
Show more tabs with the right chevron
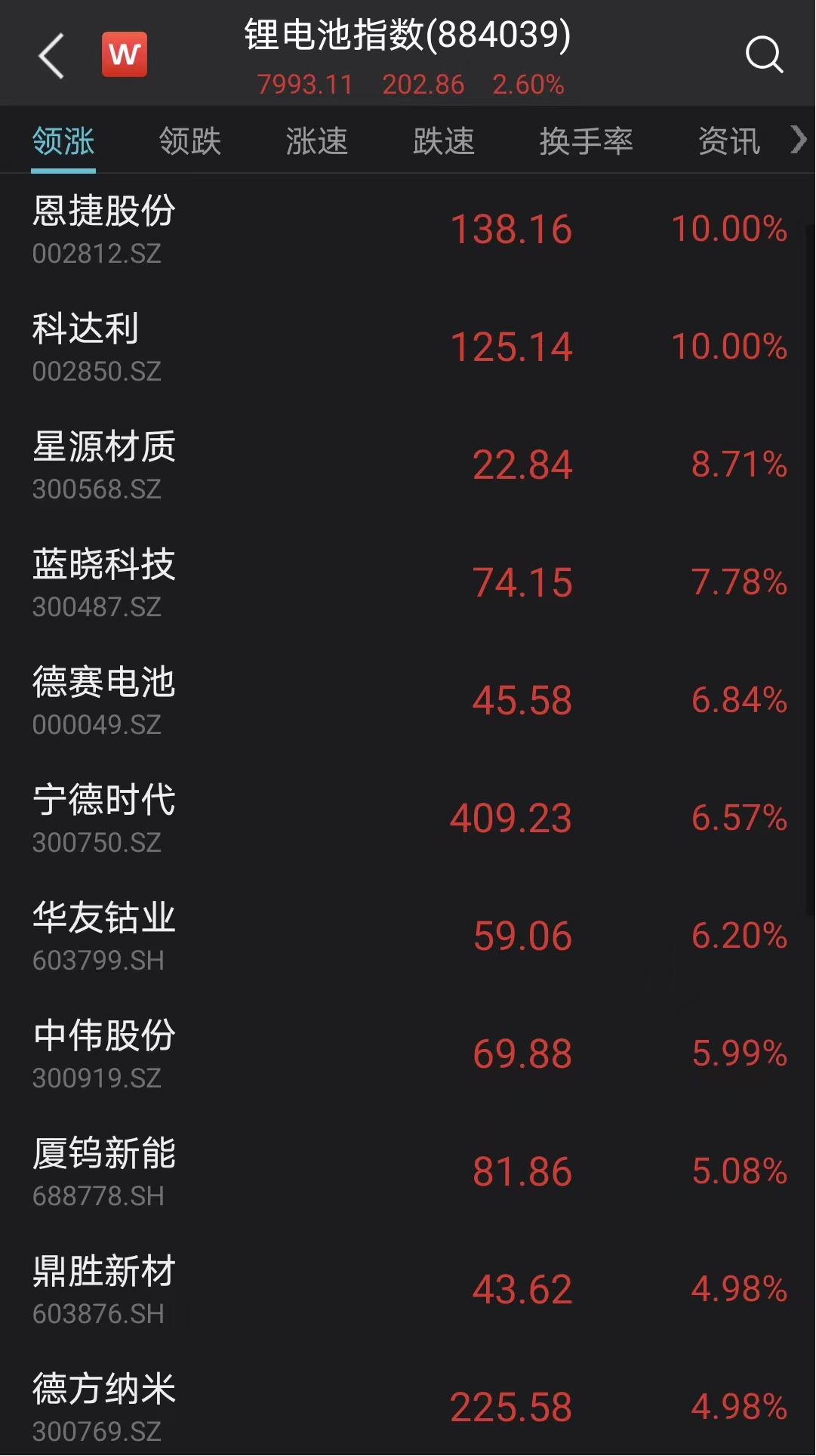point(799,140)
